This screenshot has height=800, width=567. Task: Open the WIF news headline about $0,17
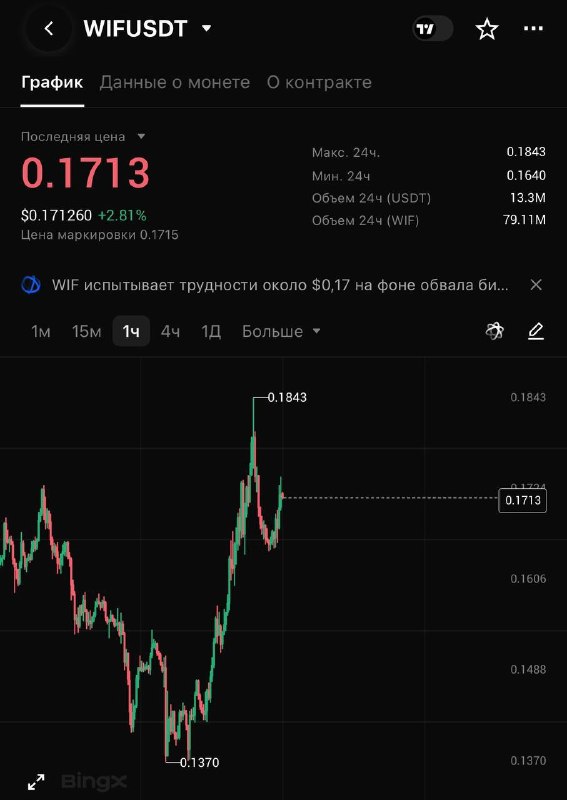(x=280, y=285)
